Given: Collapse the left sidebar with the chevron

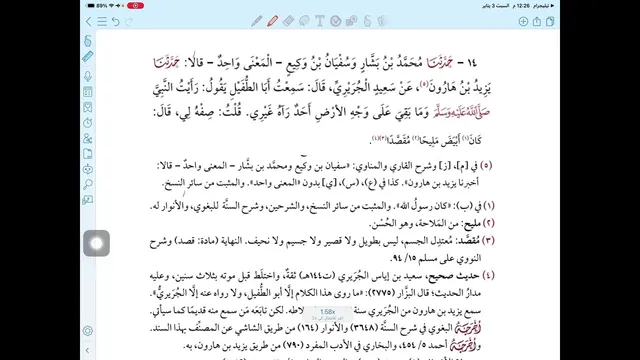Looking at the screenshot, I should (88, 350).
